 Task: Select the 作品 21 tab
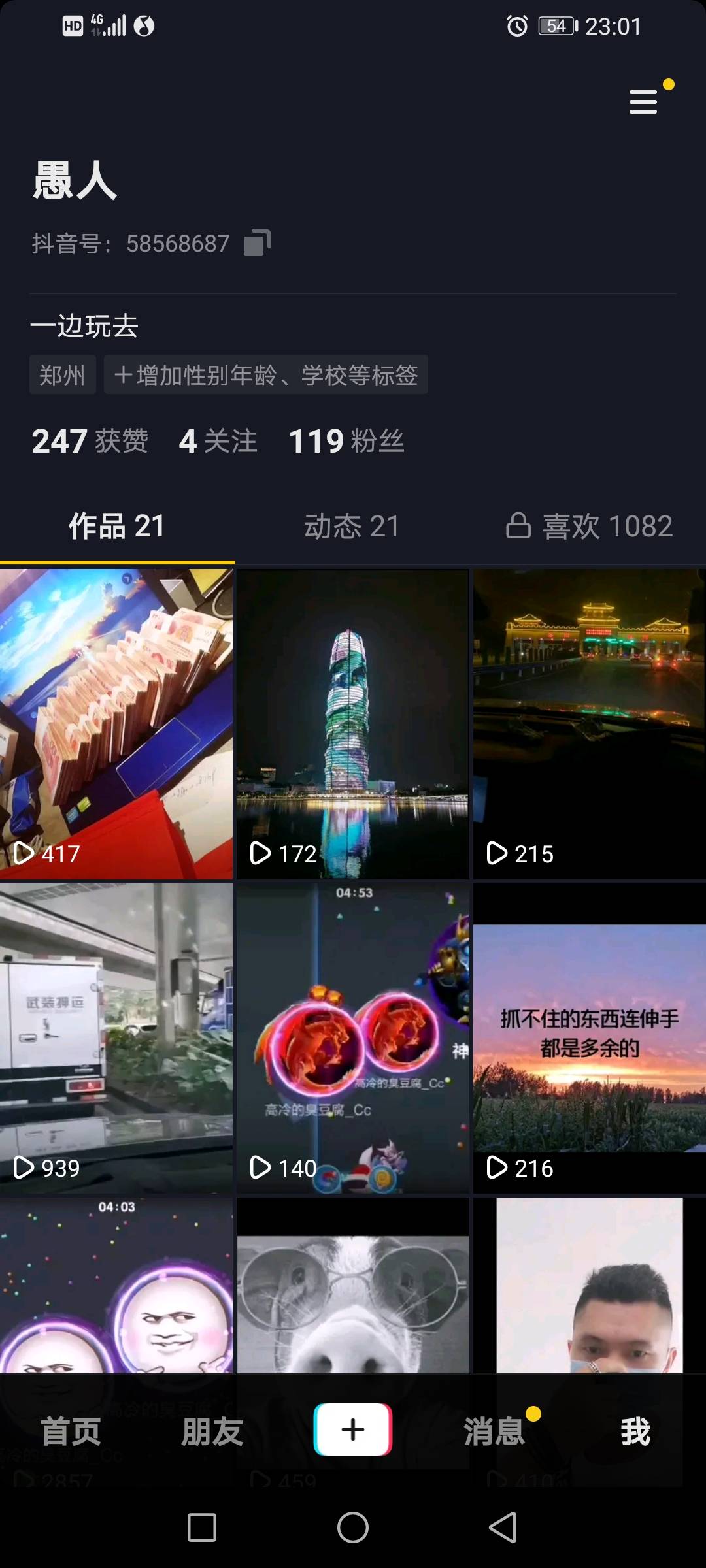point(118,526)
